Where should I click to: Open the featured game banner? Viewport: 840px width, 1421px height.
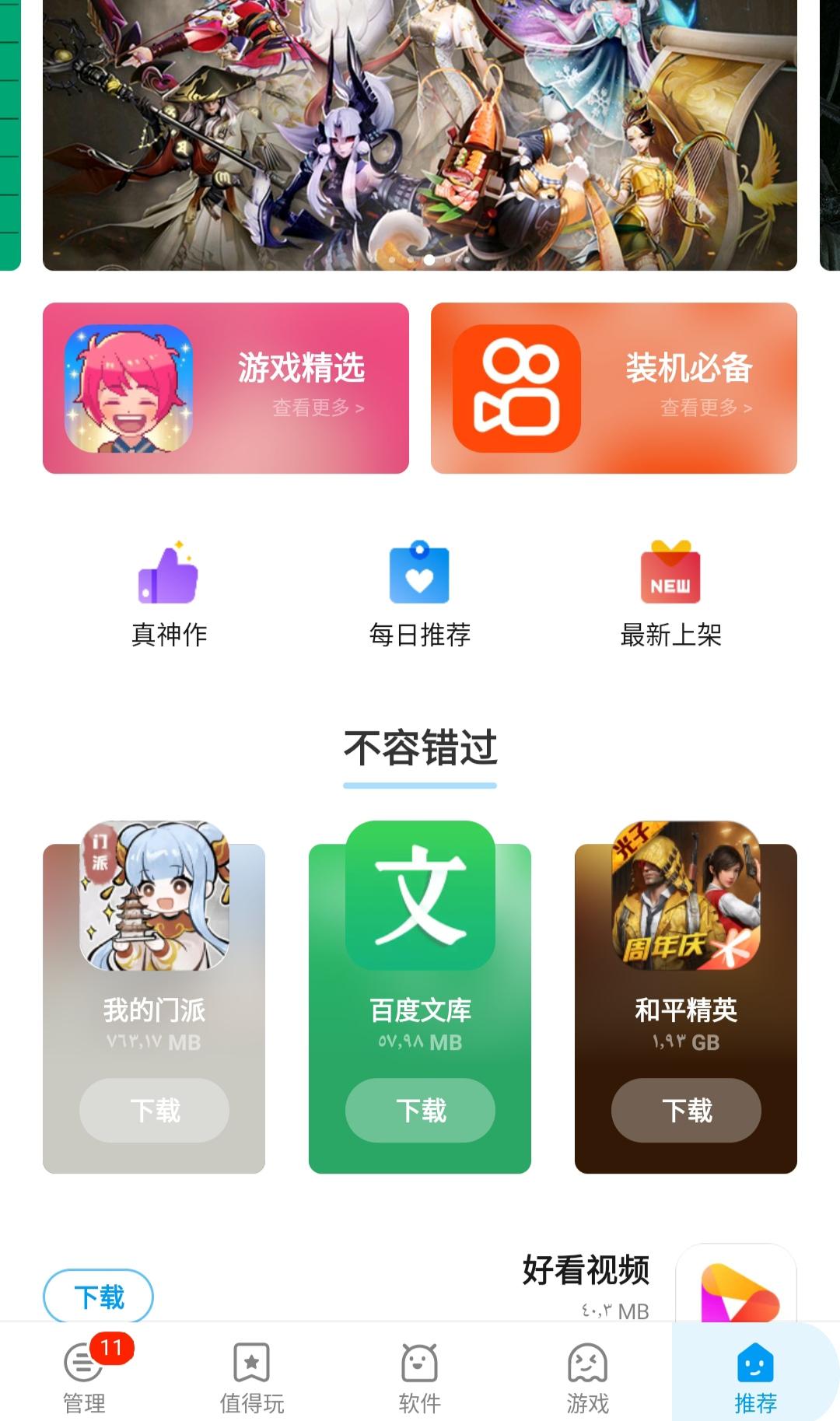tap(420, 135)
